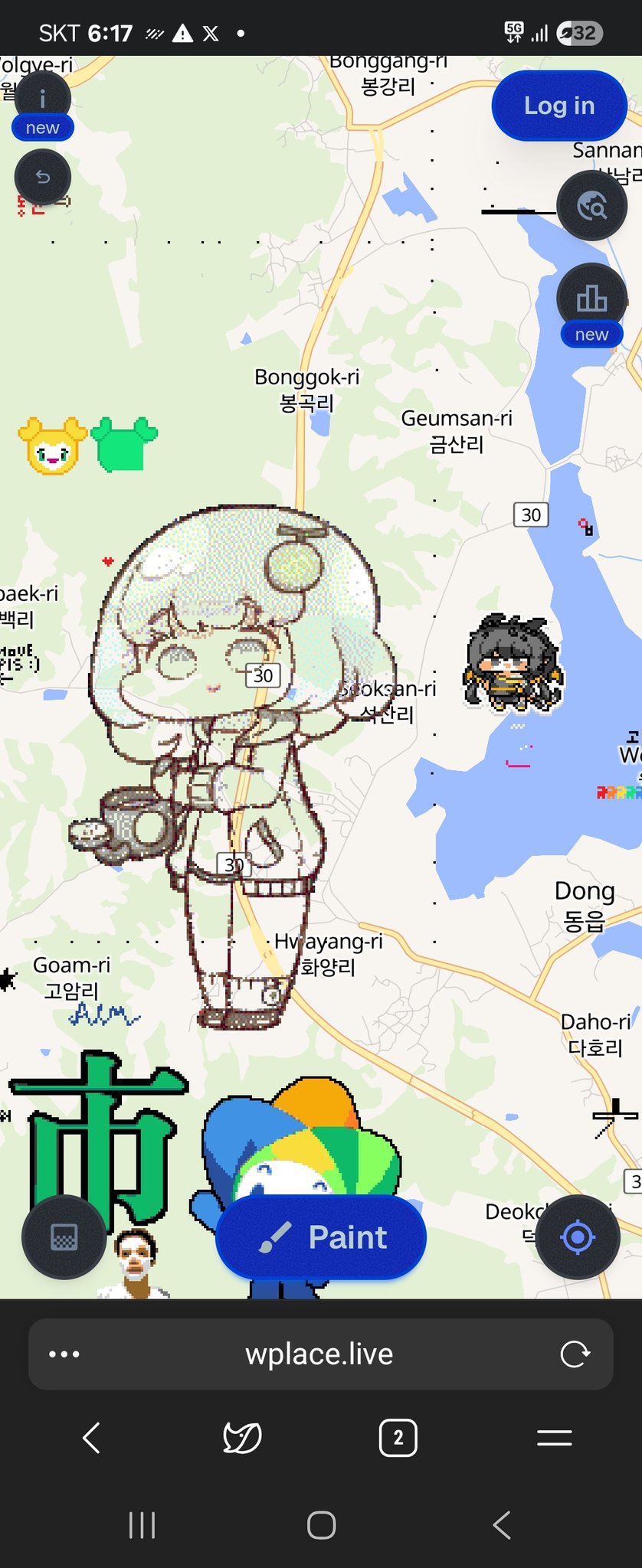Open the info button
Image resolution: width=642 pixels, height=1568 pixels.
[x=42, y=98]
